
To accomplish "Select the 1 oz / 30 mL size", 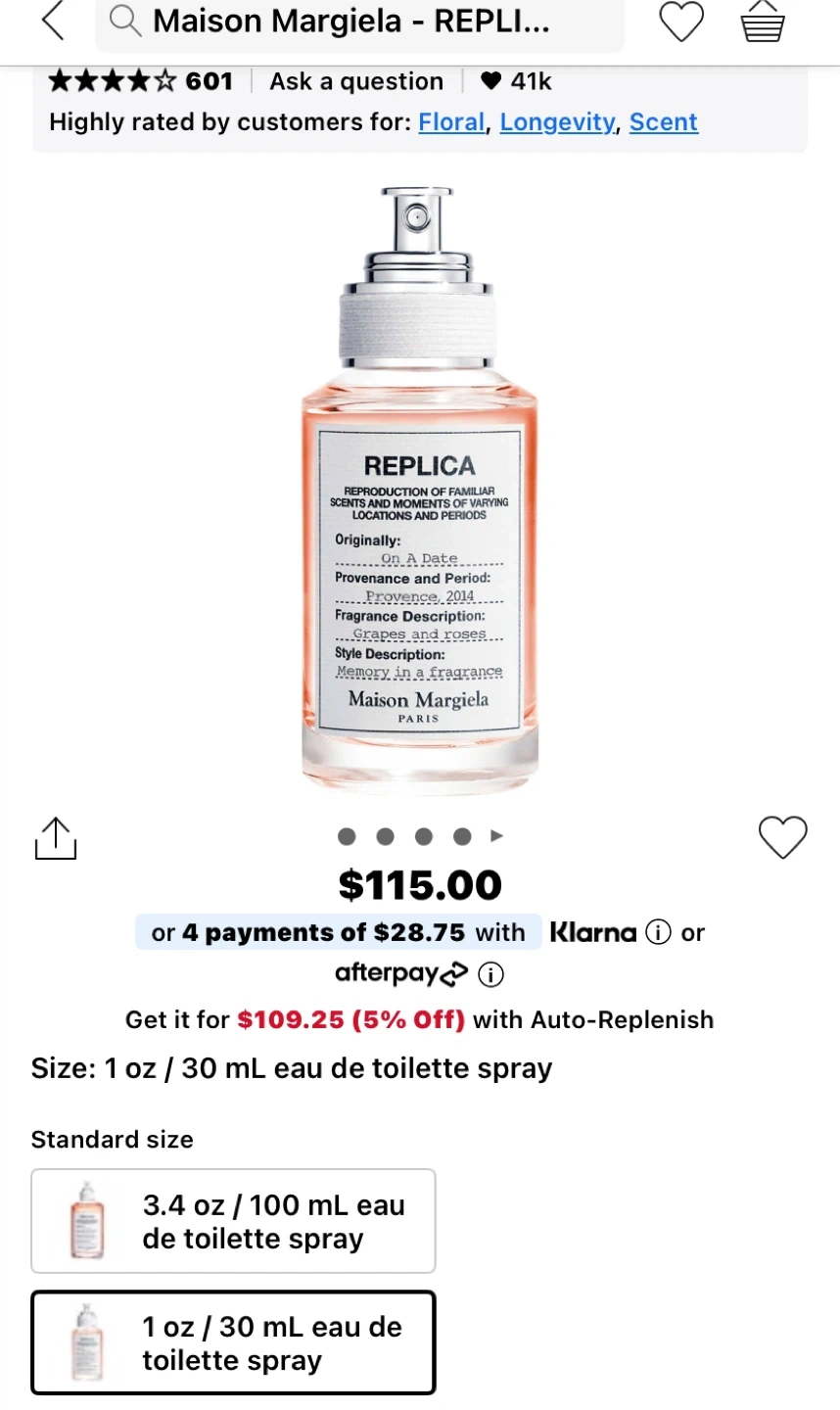I will coord(233,1342).
